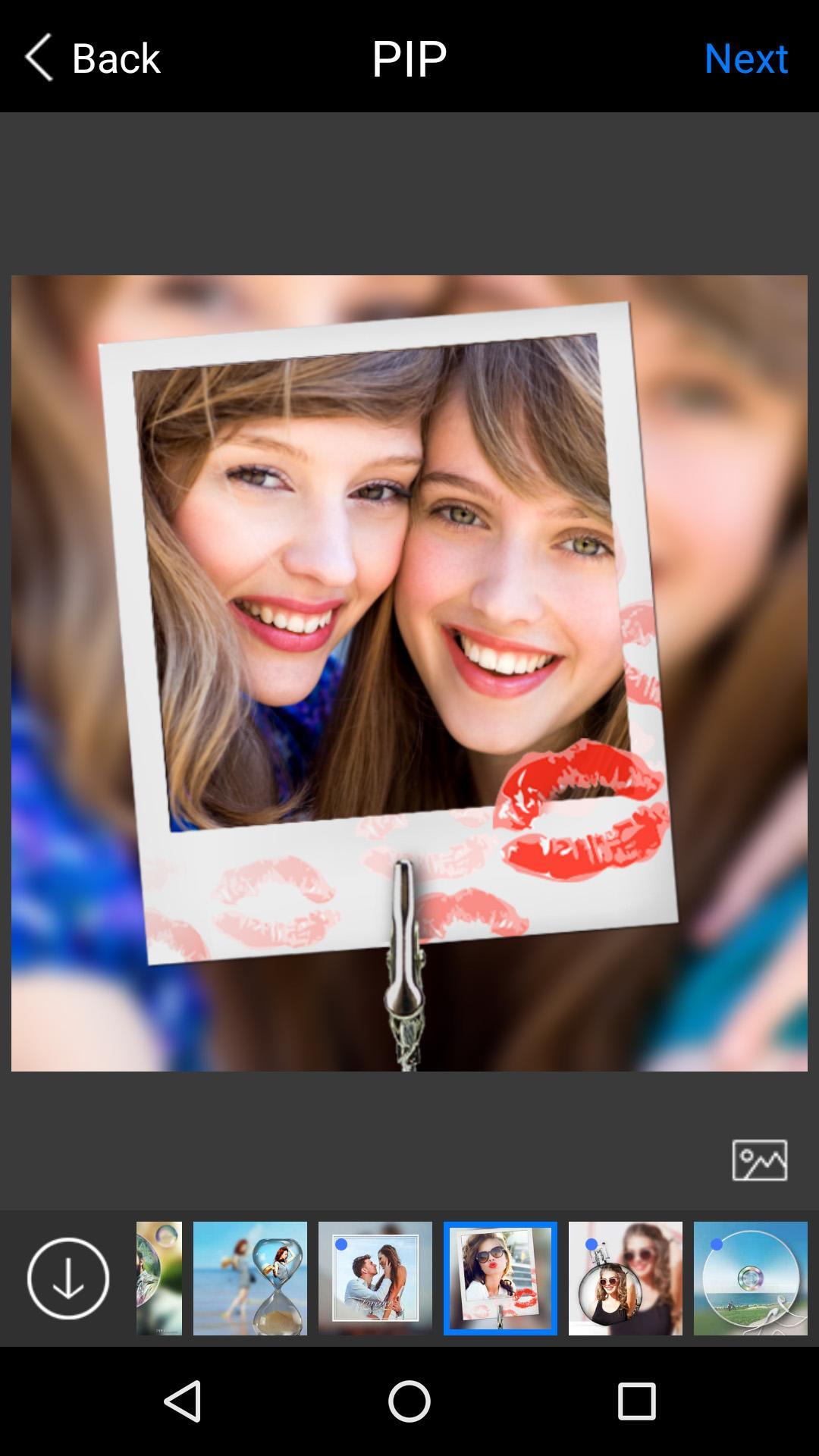Choose the couple square frame thumbnail

[375, 1279]
